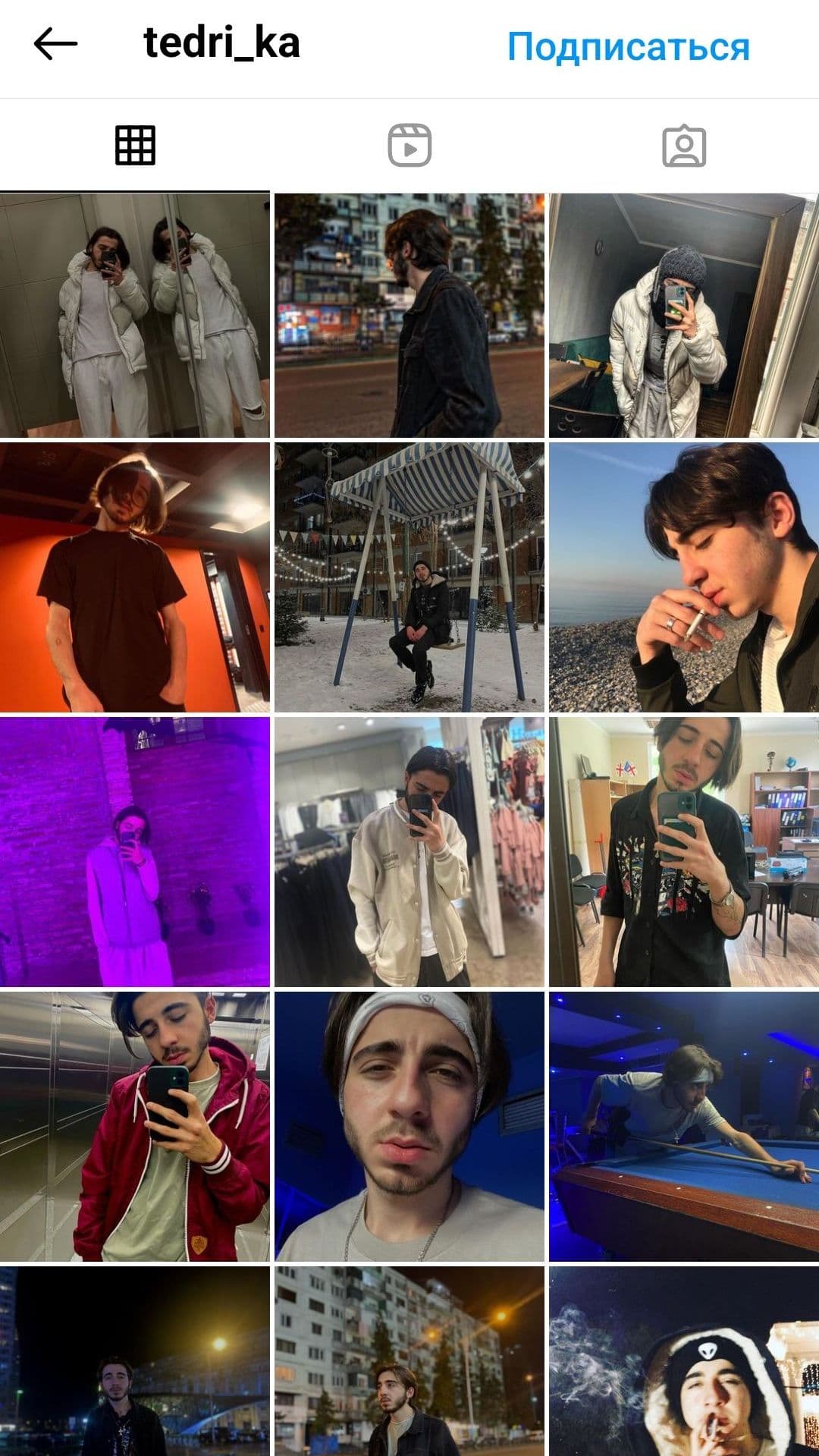Switch to the posts grid tab

pos(135,145)
